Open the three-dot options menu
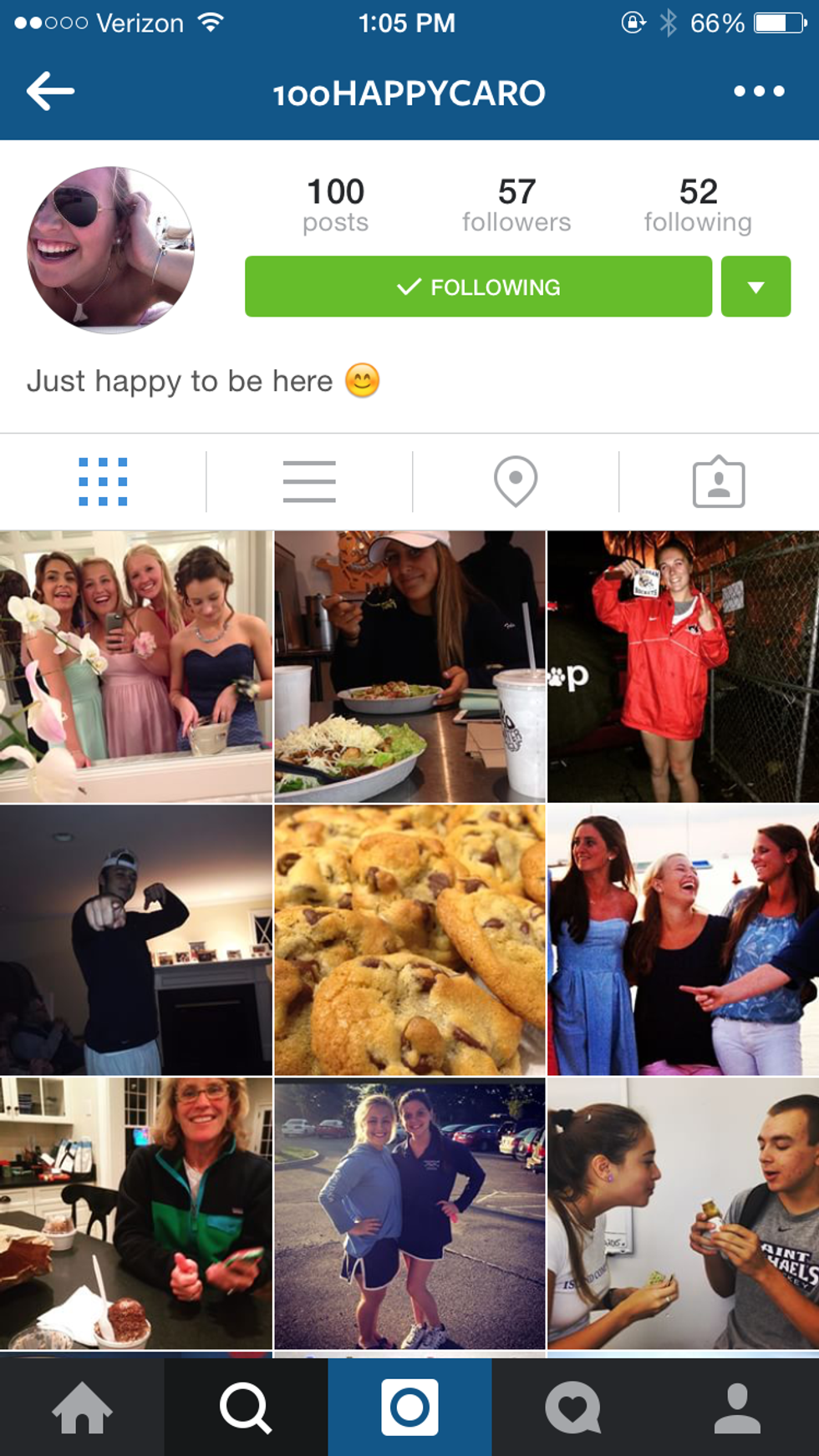The image size is (819, 1456). click(758, 91)
